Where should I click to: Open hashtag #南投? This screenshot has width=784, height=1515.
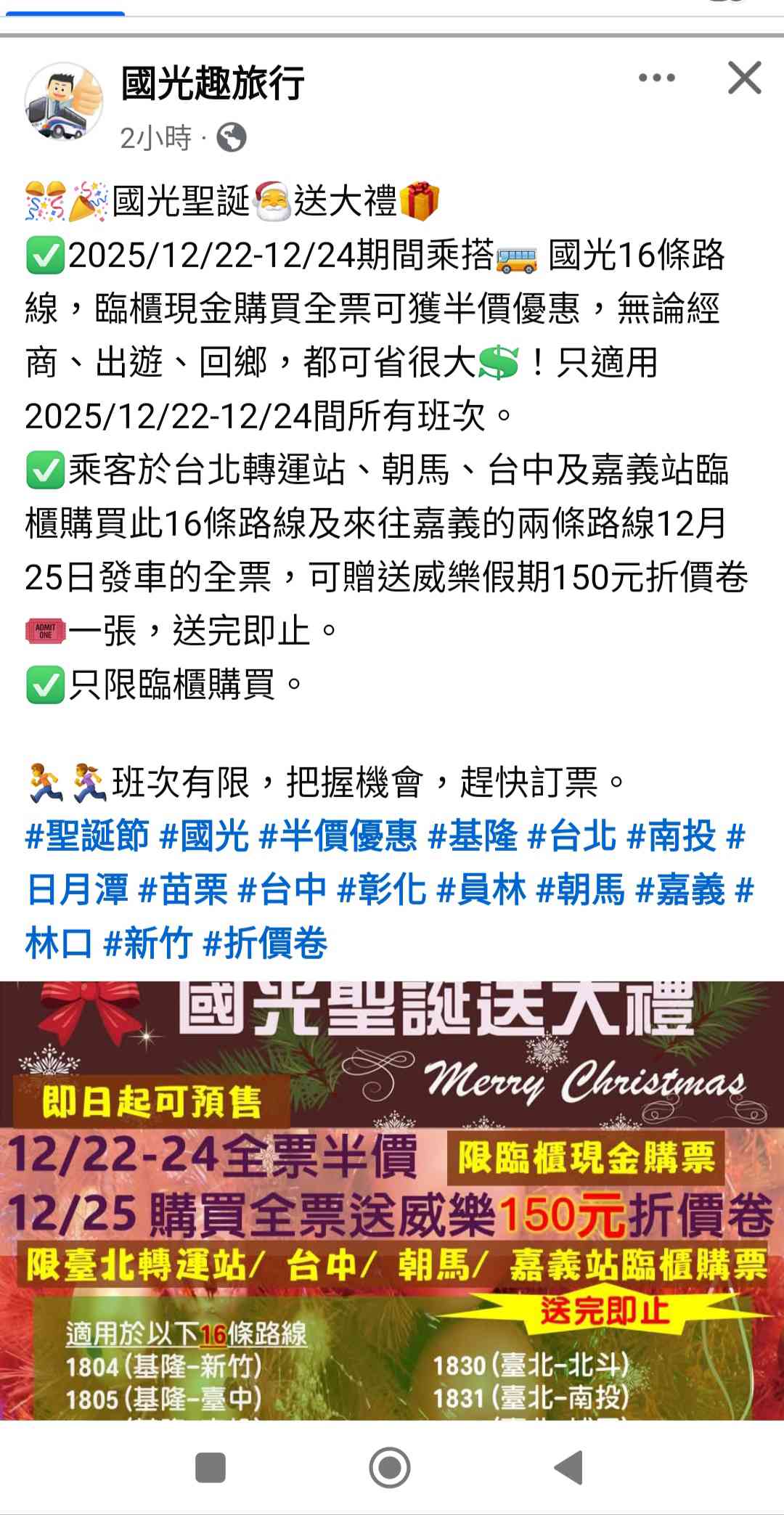click(x=671, y=836)
